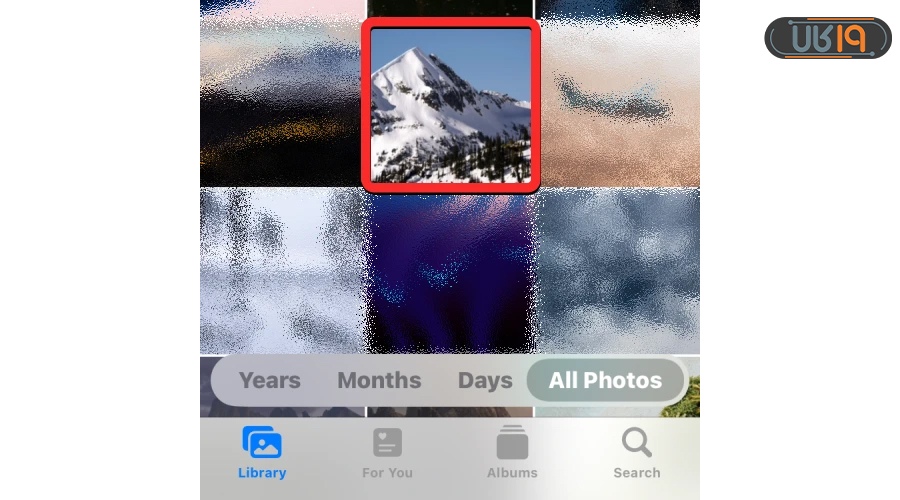
Task: Open the Search tab
Action: (637, 453)
